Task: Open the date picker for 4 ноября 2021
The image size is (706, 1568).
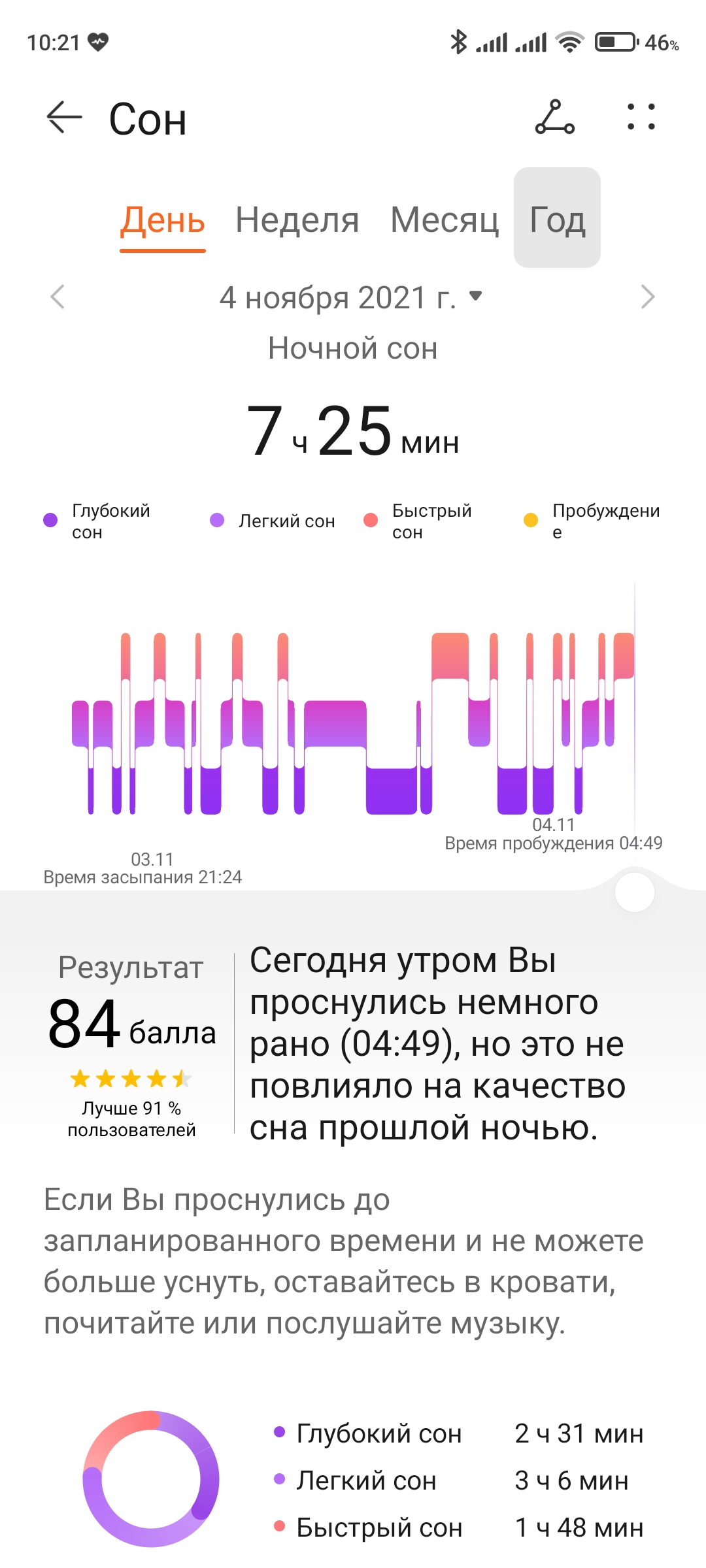Action: [350, 297]
